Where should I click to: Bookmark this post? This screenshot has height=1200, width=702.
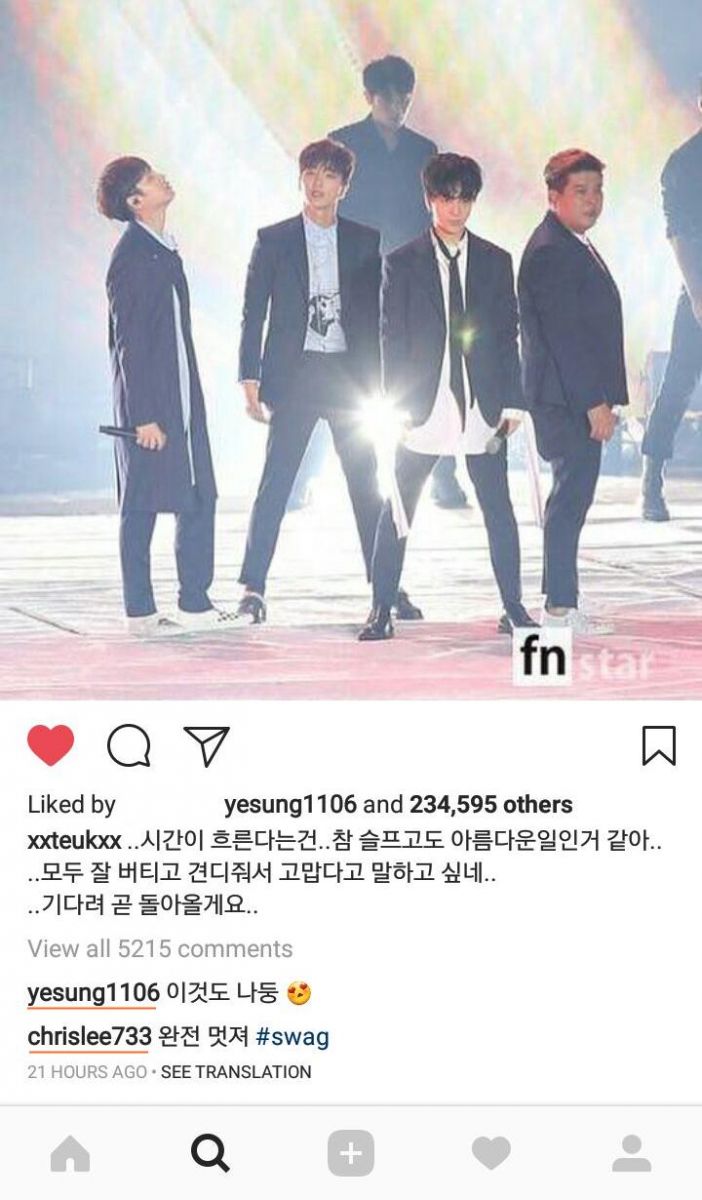tap(658, 746)
